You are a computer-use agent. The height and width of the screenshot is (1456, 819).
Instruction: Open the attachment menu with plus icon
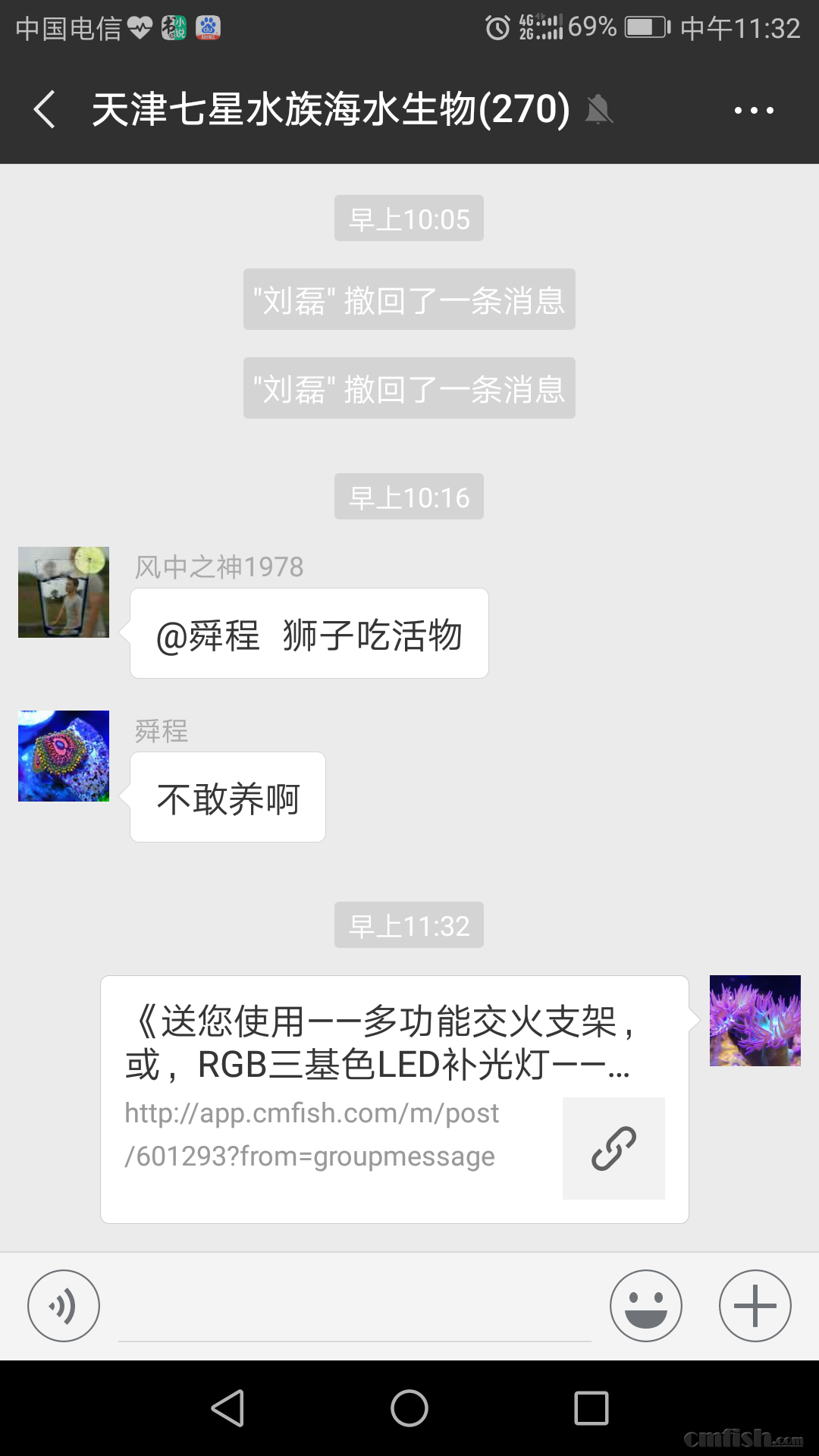[x=755, y=1306]
